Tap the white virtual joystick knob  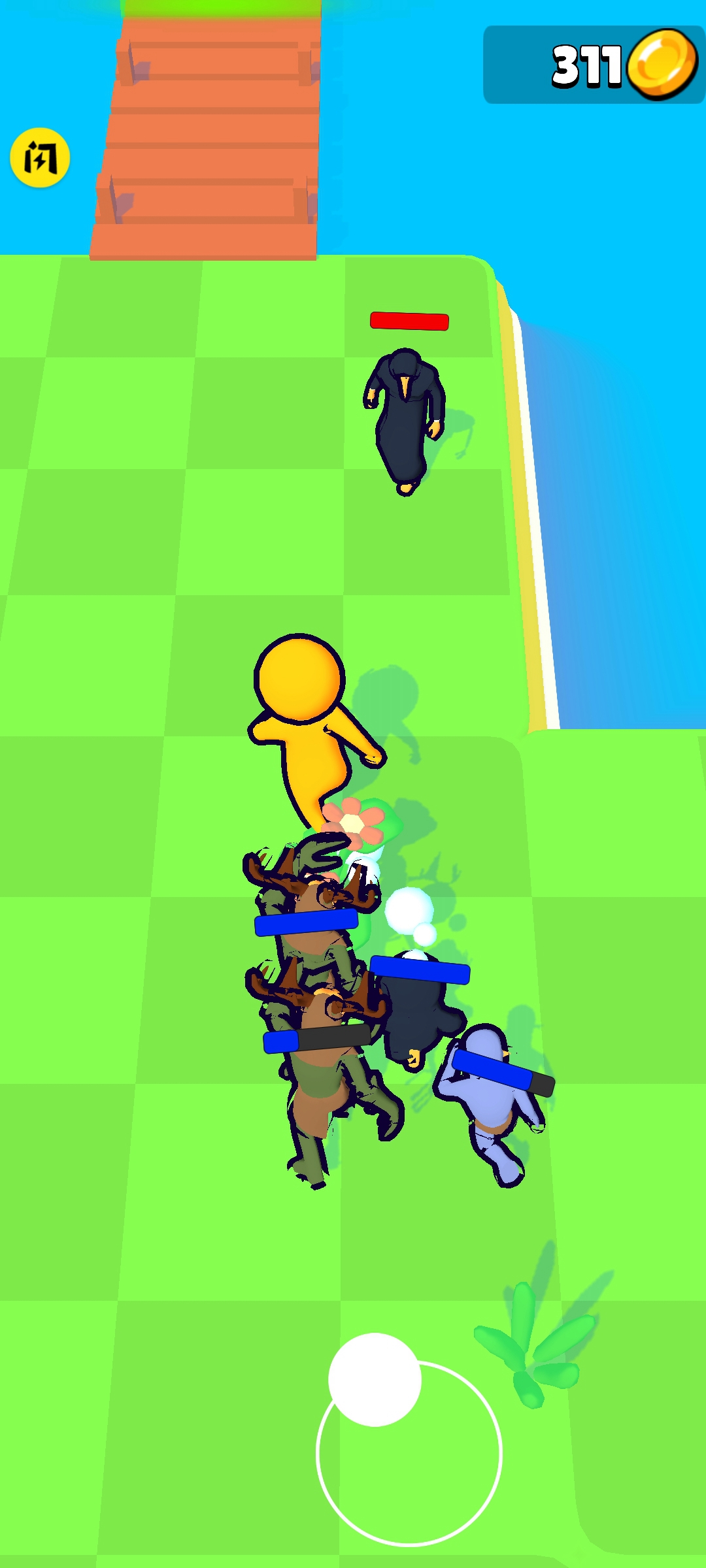[375, 1379]
